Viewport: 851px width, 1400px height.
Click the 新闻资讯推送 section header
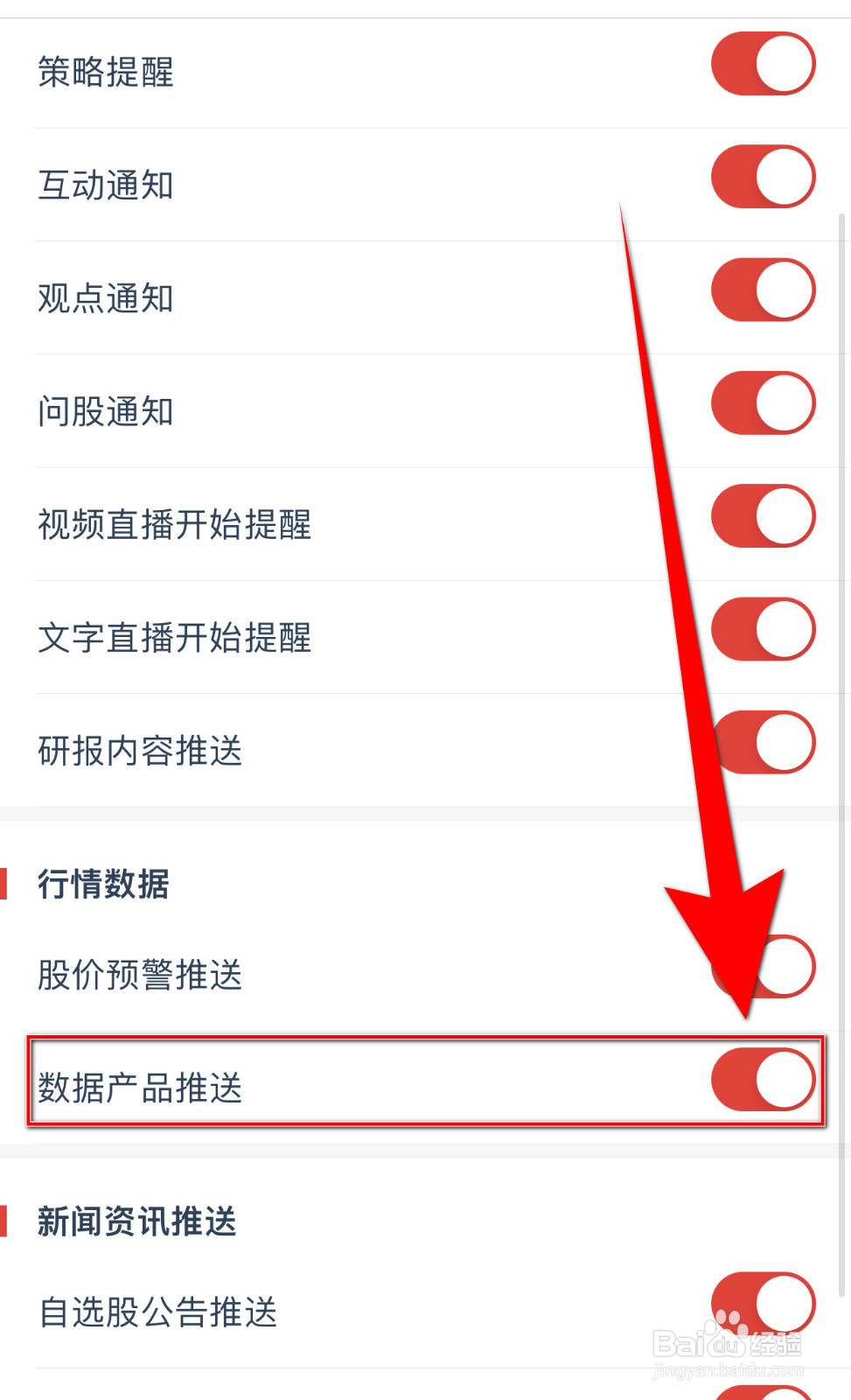(x=136, y=1224)
